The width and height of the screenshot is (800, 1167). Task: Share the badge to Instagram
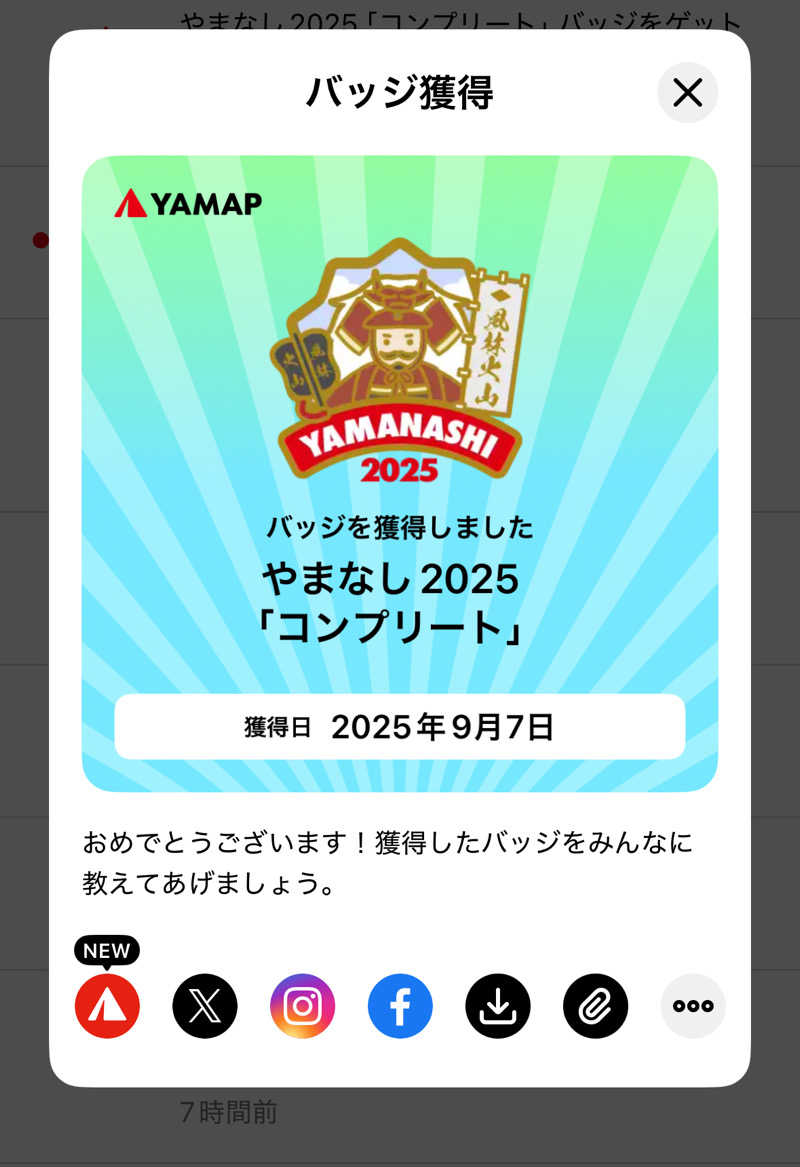pos(302,1006)
